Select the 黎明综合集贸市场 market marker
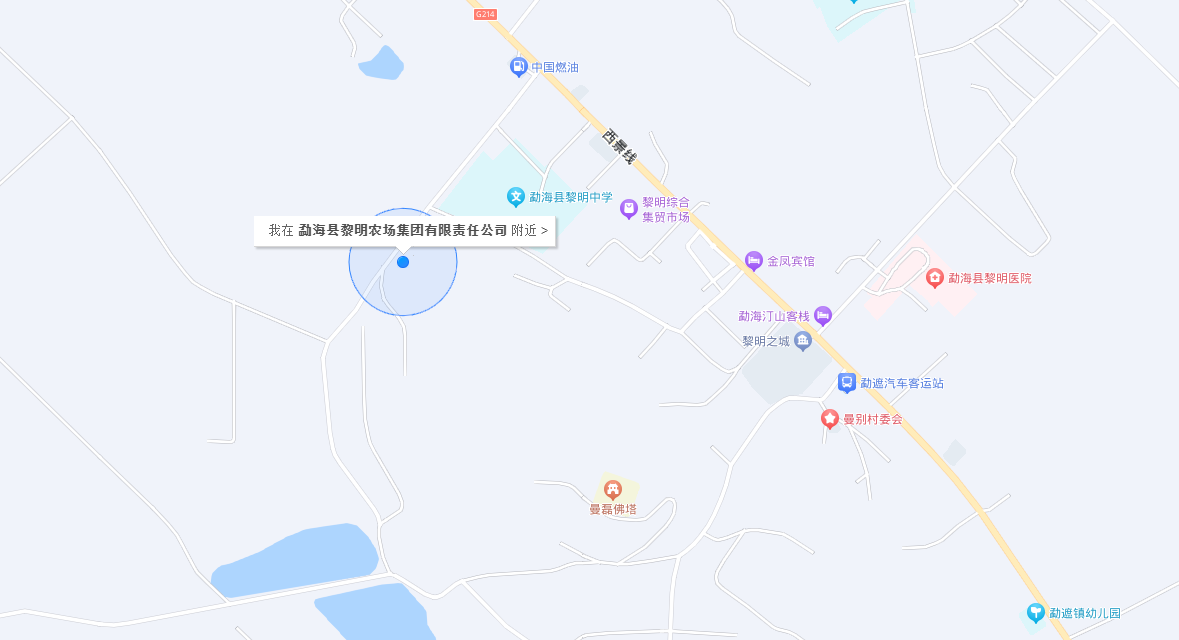Viewport: 1179px width, 640px height. point(629,209)
